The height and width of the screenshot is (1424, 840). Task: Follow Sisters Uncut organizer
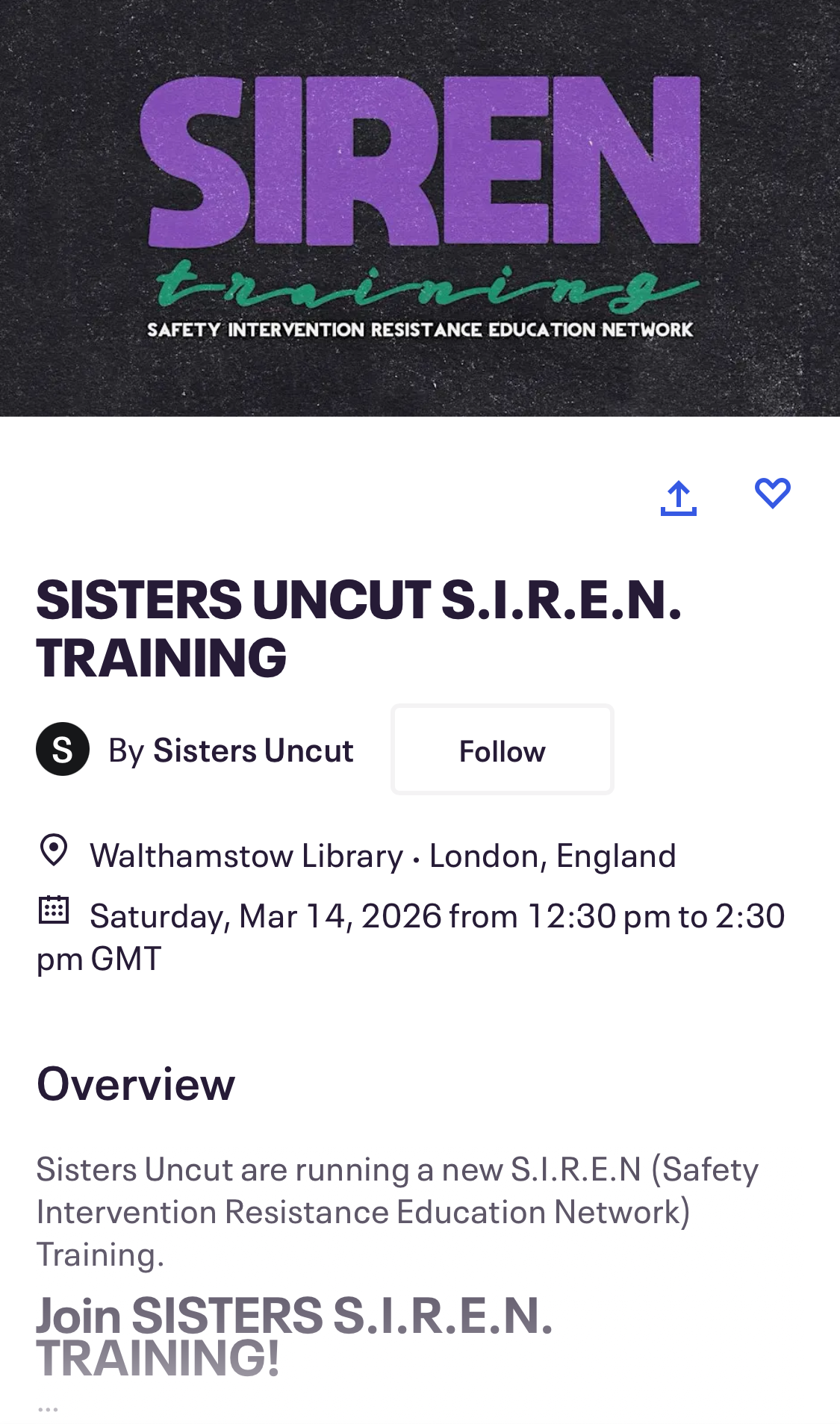tap(502, 750)
